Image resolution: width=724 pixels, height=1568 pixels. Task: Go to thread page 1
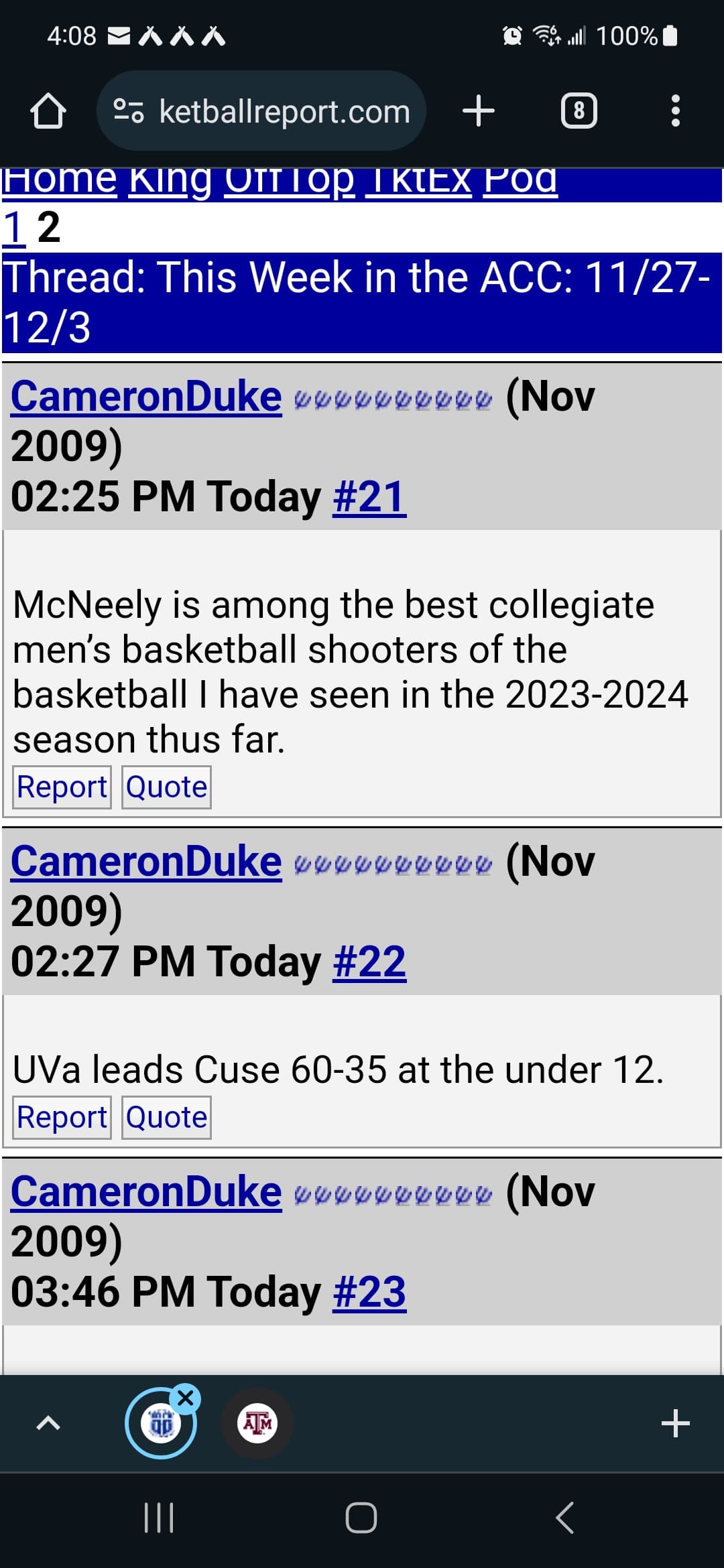point(13,228)
